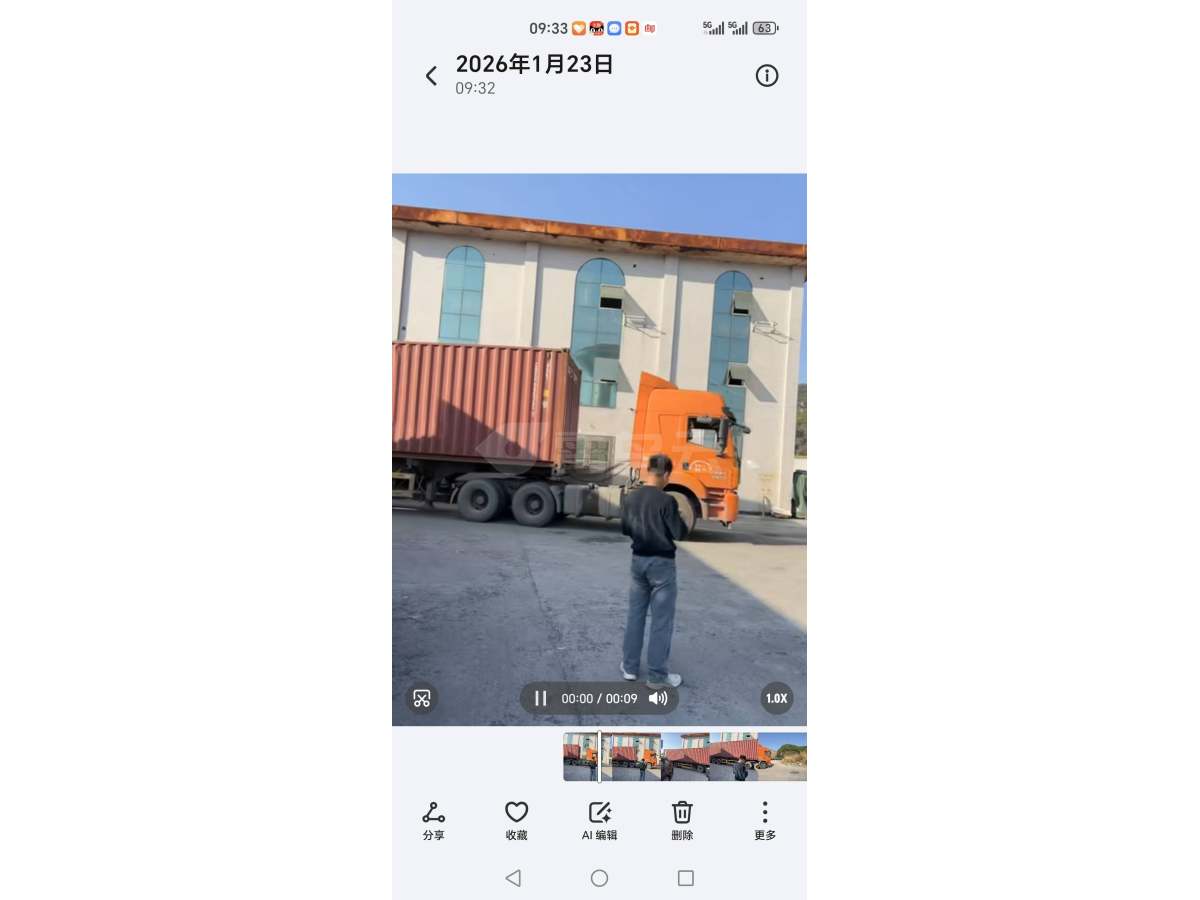This screenshot has height=900, width=1200.
Task: Change the 1.0X playback speed
Action: coord(776,699)
